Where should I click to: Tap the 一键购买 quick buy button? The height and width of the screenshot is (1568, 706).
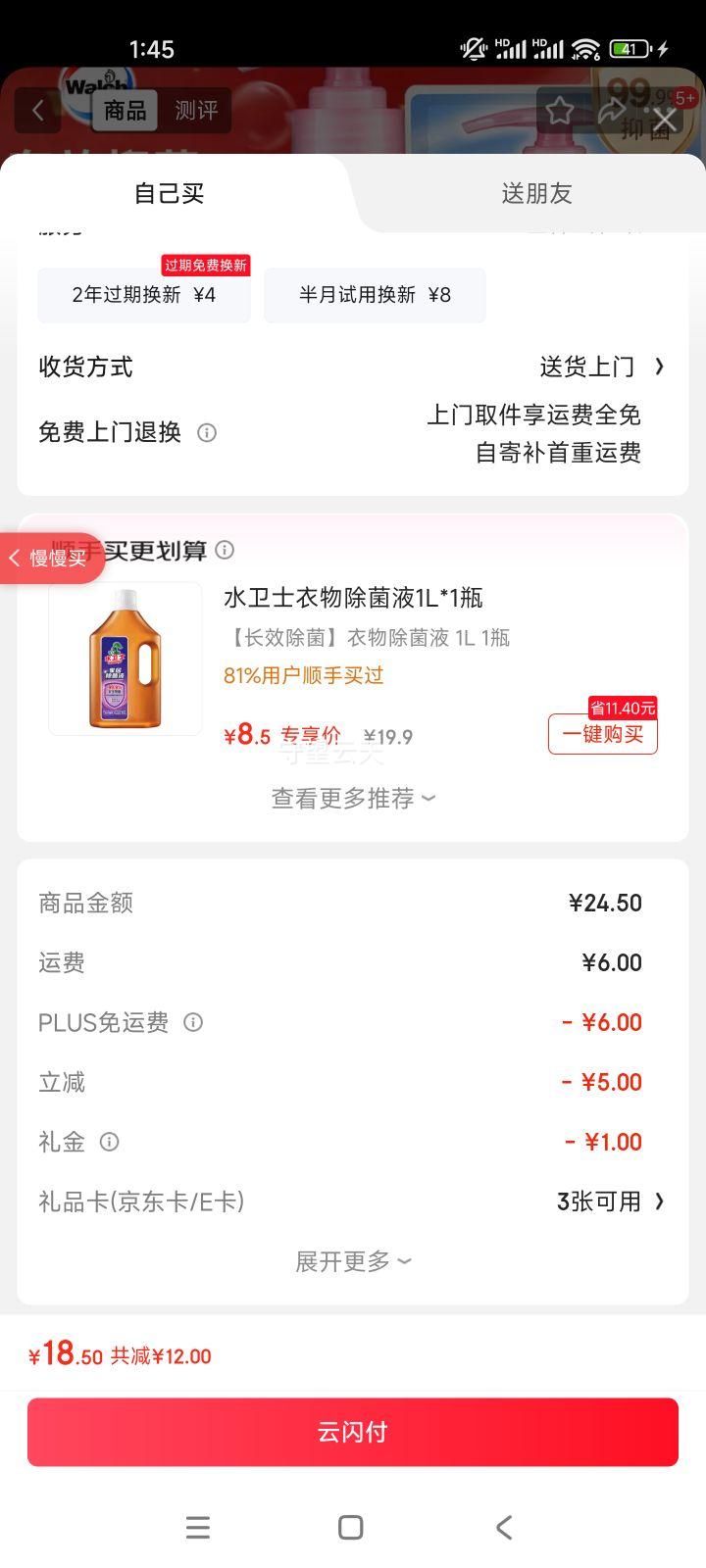tap(602, 734)
